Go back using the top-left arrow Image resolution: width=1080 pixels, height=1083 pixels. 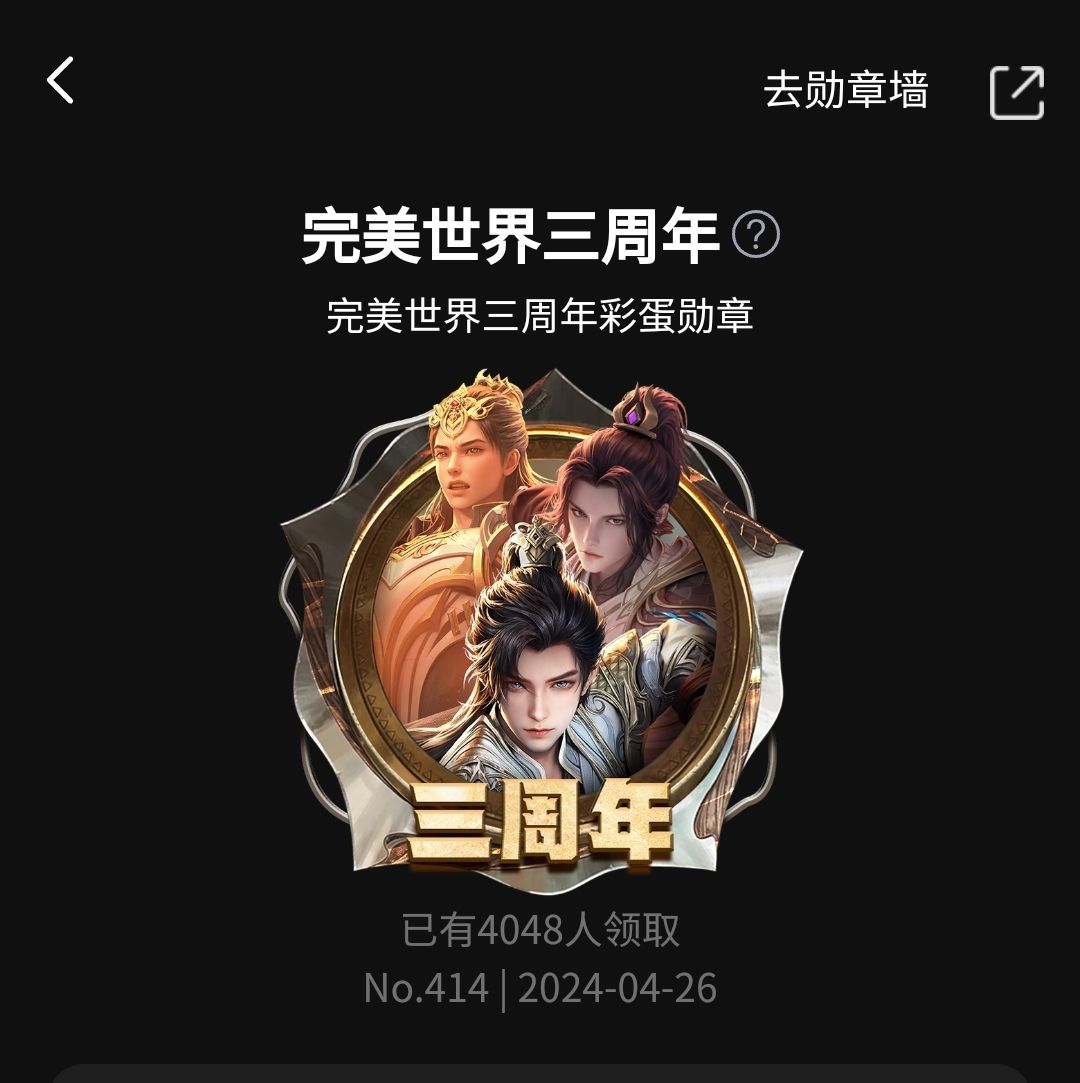[x=61, y=81]
